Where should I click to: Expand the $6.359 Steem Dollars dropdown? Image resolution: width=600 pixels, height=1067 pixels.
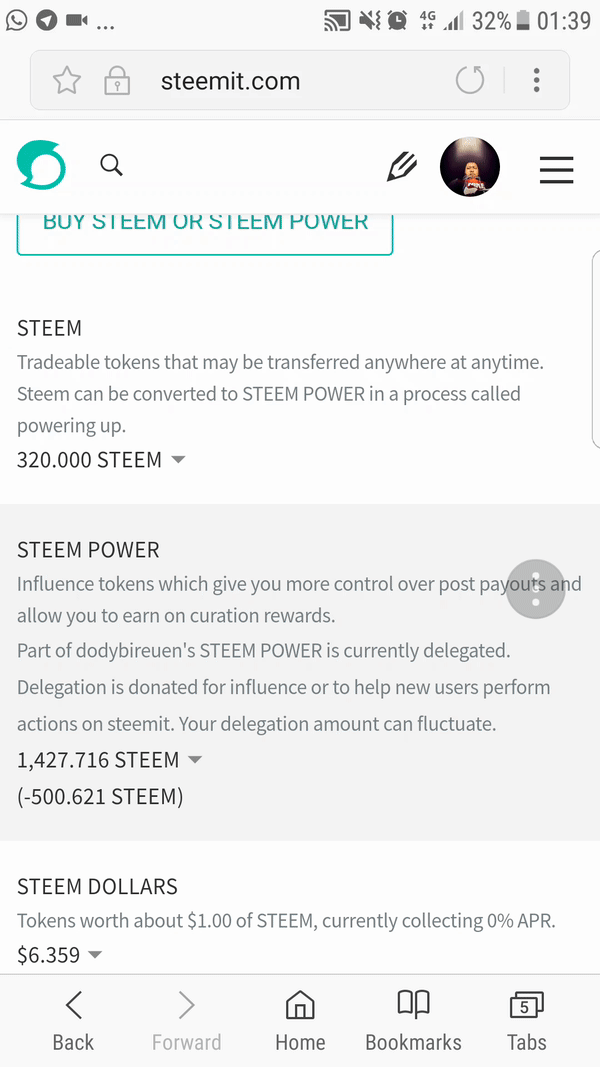[60, 955]
